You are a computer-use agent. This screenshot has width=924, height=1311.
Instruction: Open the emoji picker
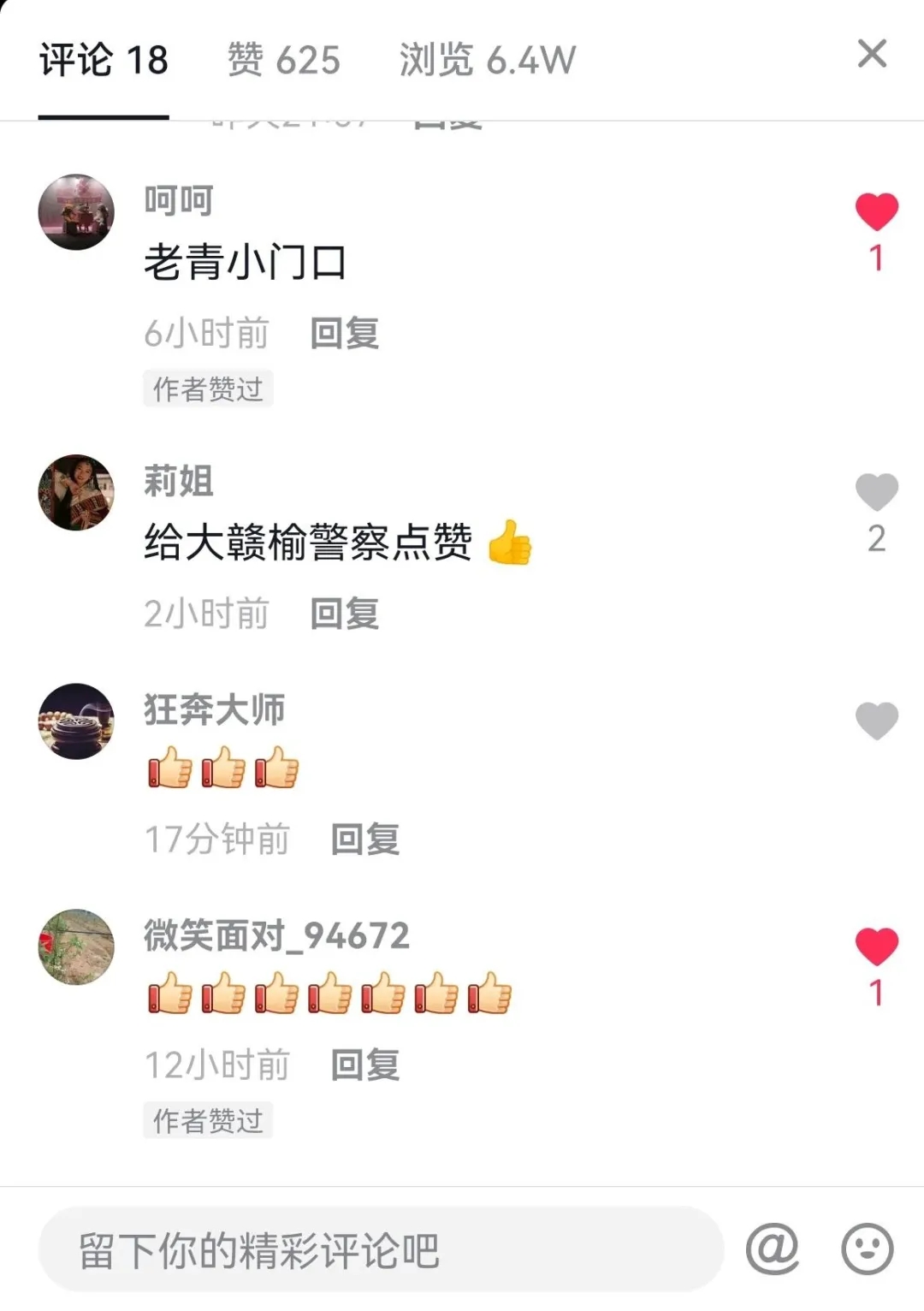pyautogui.click(x=868, y=1249)
